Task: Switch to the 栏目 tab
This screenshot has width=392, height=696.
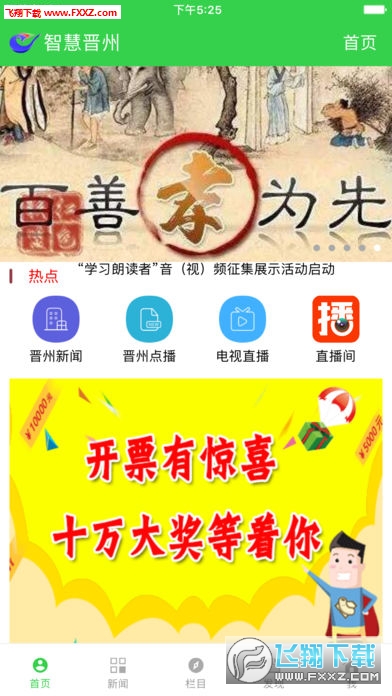Action: pos(195,672)
